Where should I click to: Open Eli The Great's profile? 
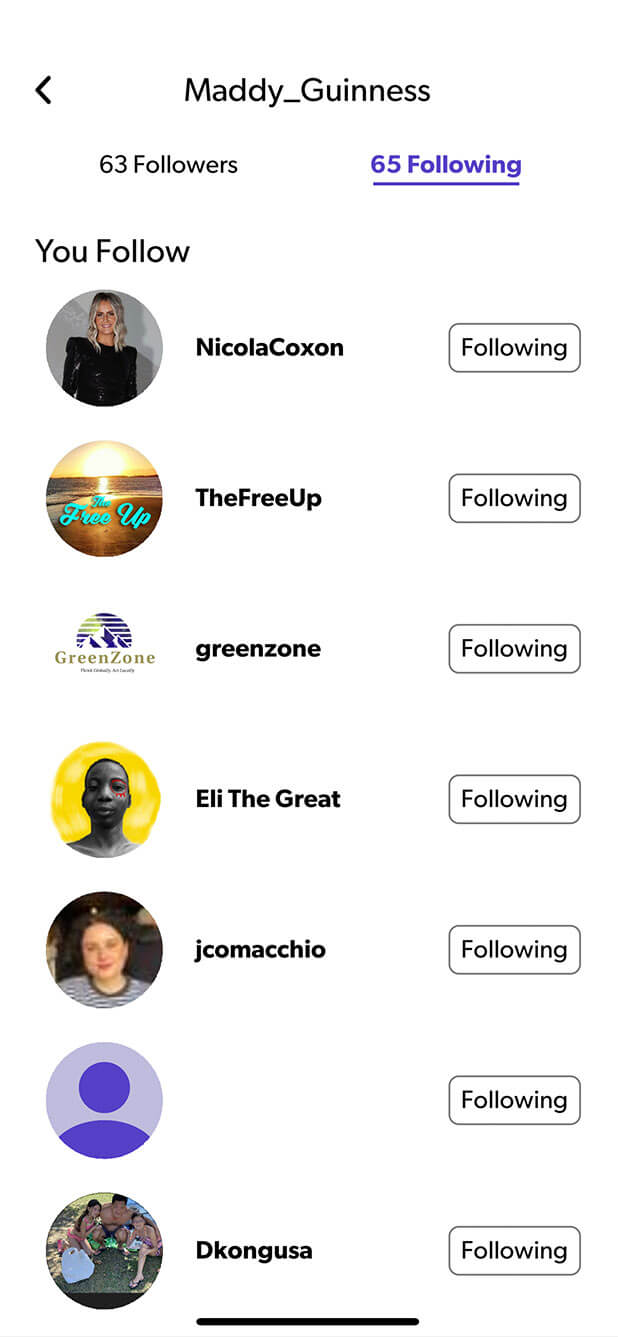pos(268,799)
